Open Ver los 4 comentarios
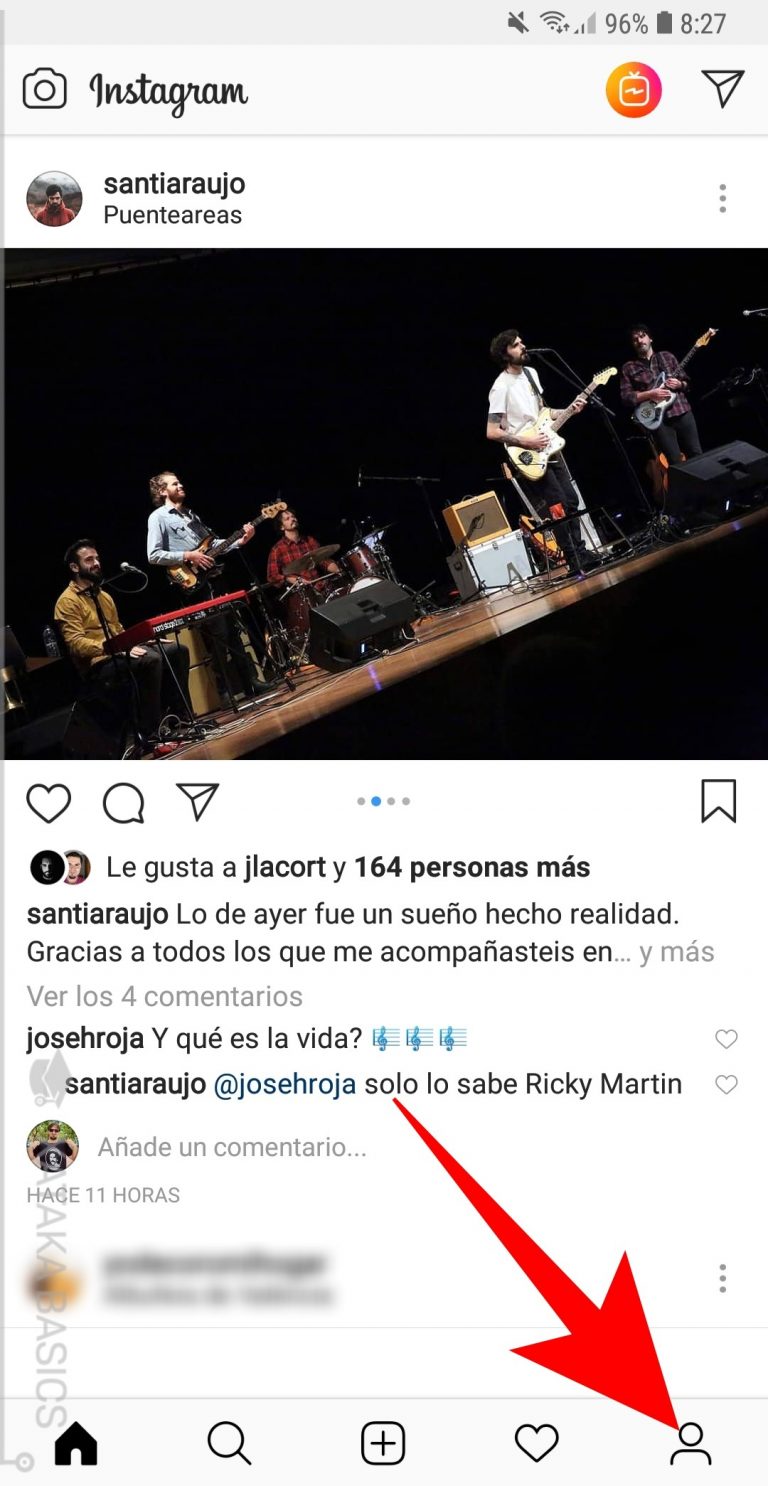The width and height of the screenshot is (768, 1486). tap(164, 996)
